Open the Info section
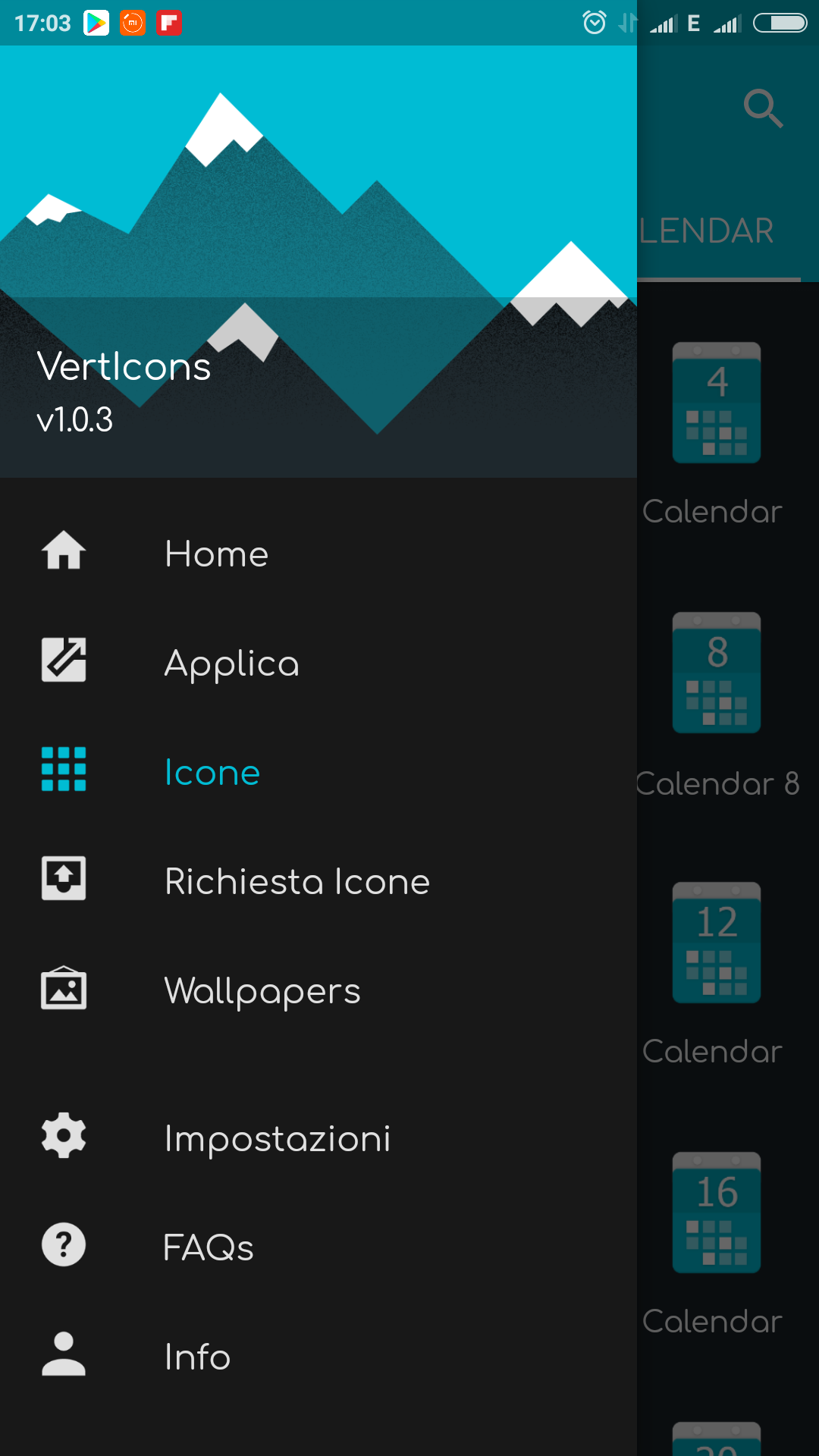Screen dimensions: 819x1456 [x=318, y=1356]
